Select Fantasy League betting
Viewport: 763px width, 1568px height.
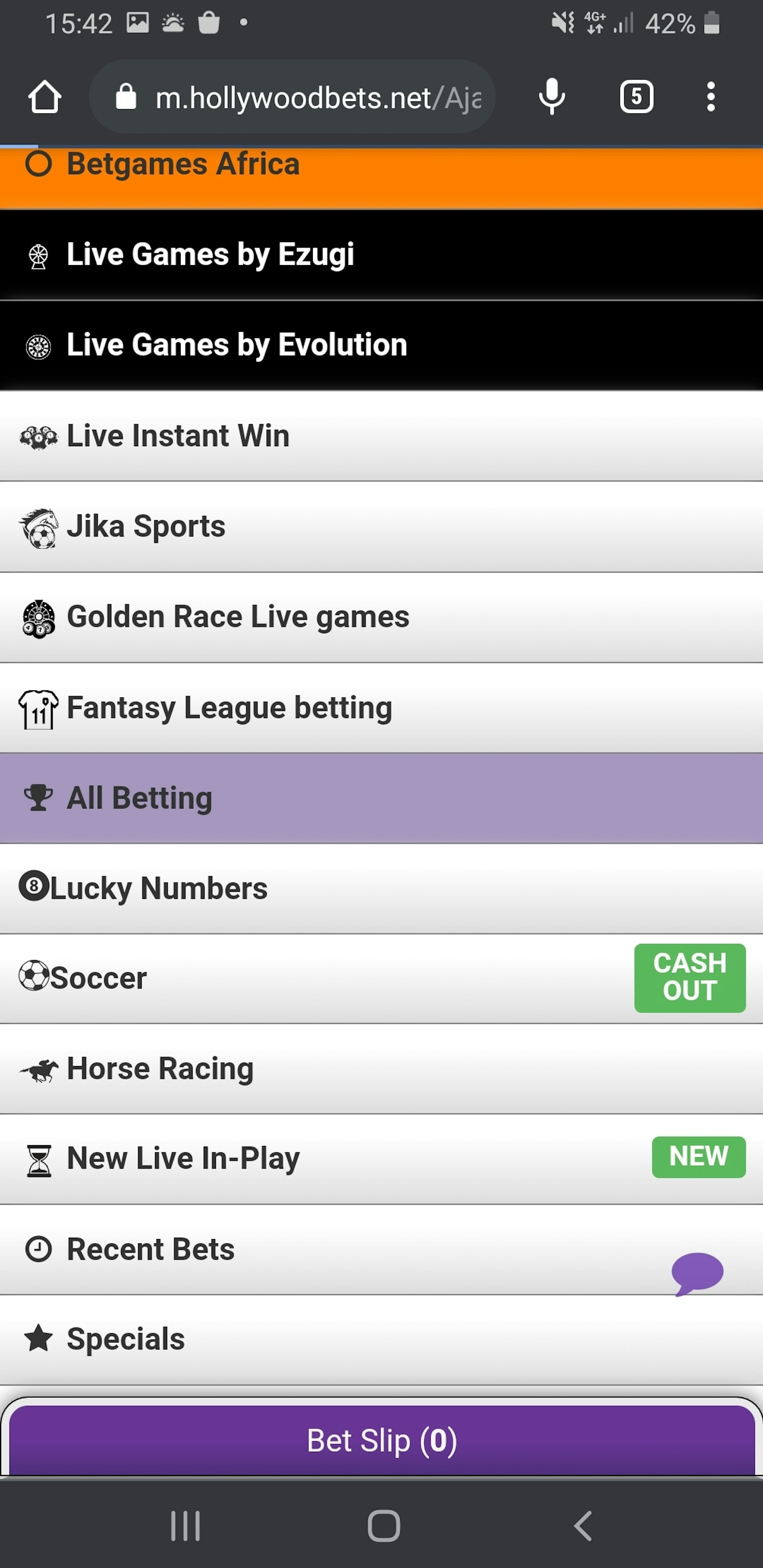click(x=229, y=707)
